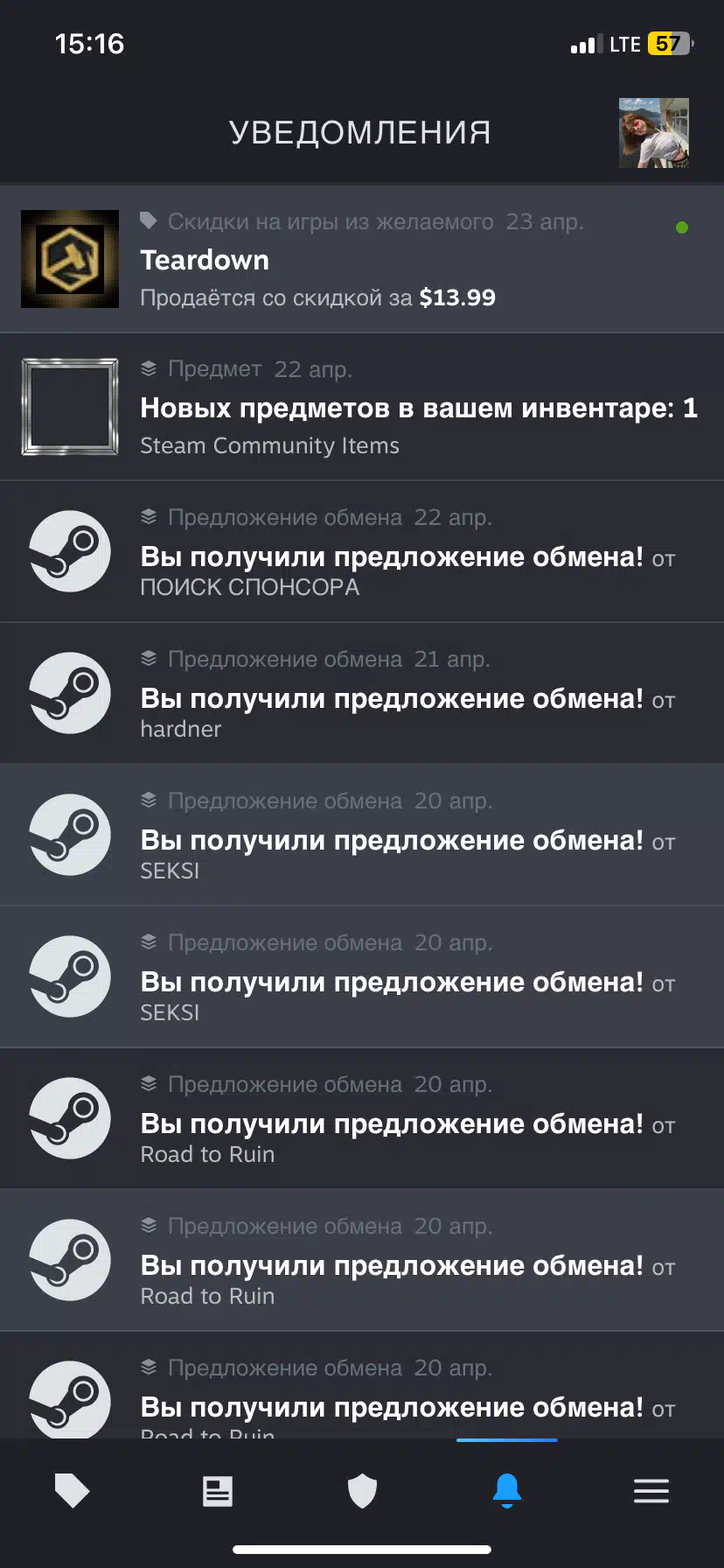Open the Steam Guard shield tab
Screen dimensions: 724x1568
pyautogui.click(x=362, y=1491)
